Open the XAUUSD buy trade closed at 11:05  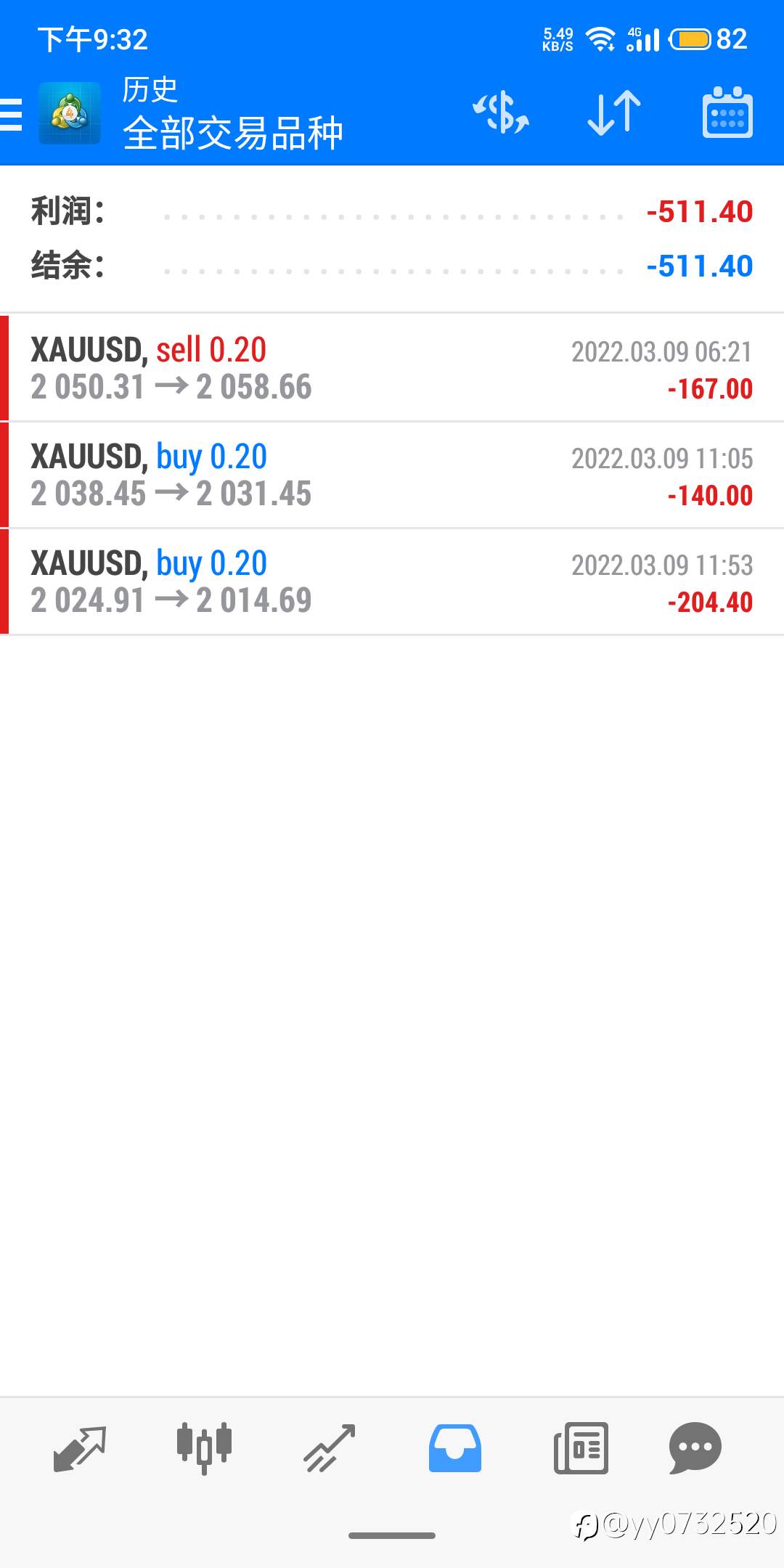(x=392, y=475)
